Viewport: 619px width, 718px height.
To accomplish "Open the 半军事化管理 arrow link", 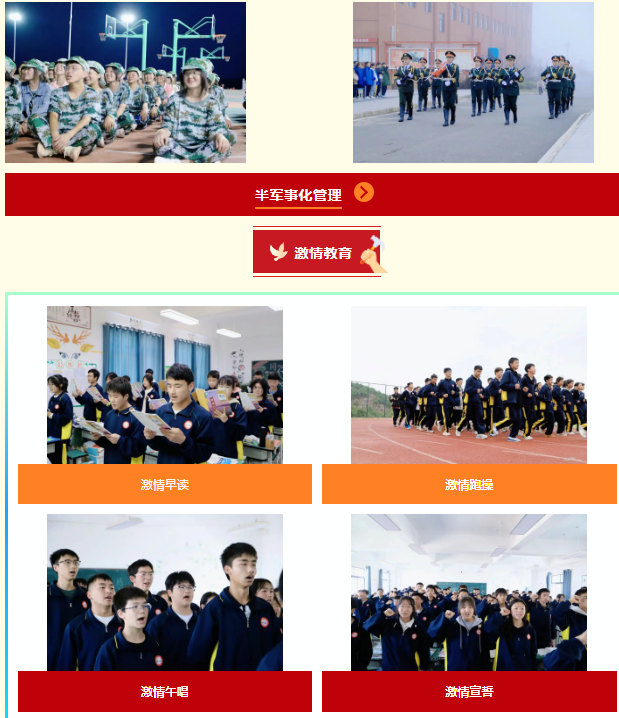I will [364, 193].
